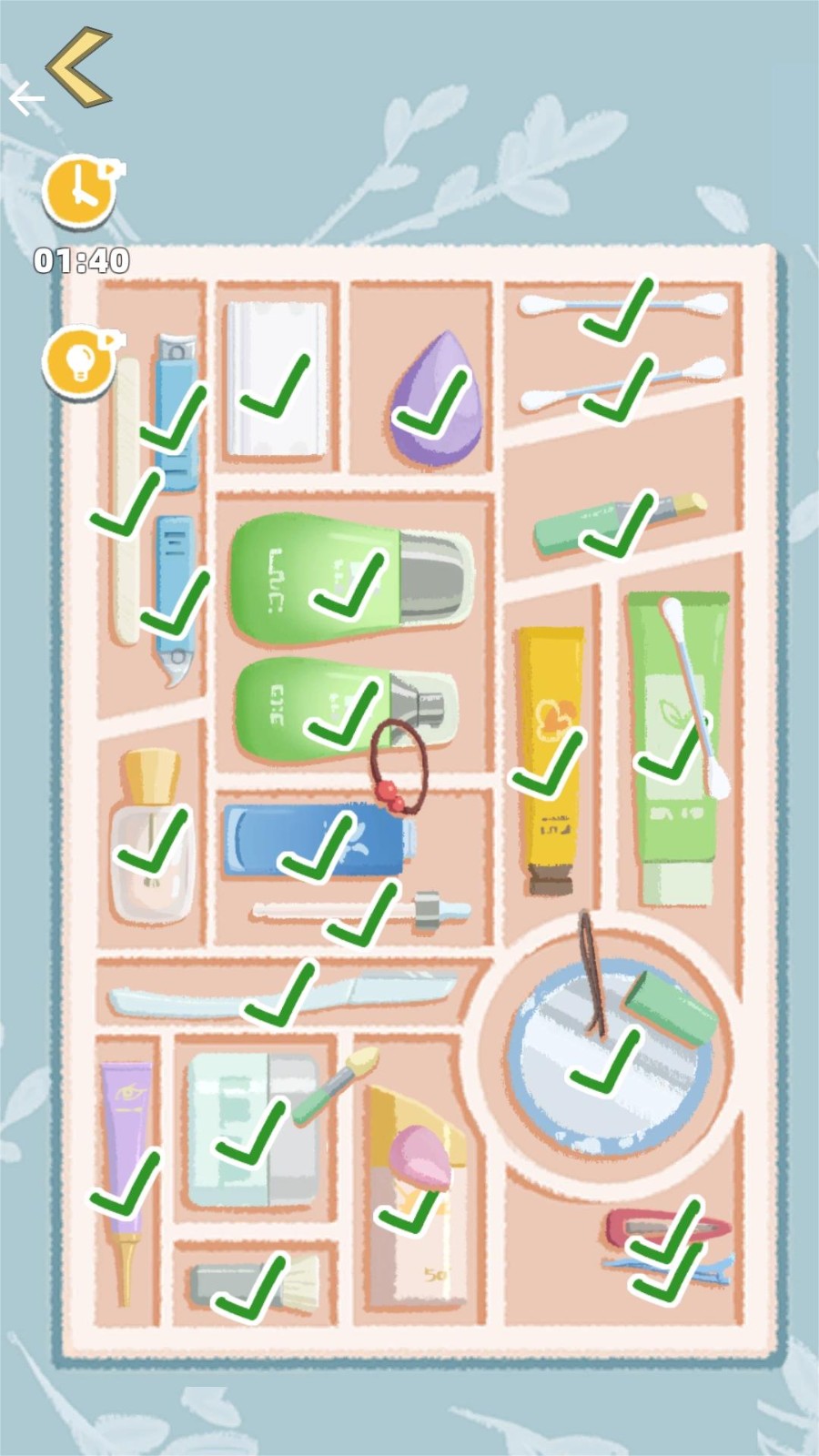This screenshot has height=1456, width=819.
Task: Tap the small white left arrow
Action: pyautogui.click(x=25, y=98)
